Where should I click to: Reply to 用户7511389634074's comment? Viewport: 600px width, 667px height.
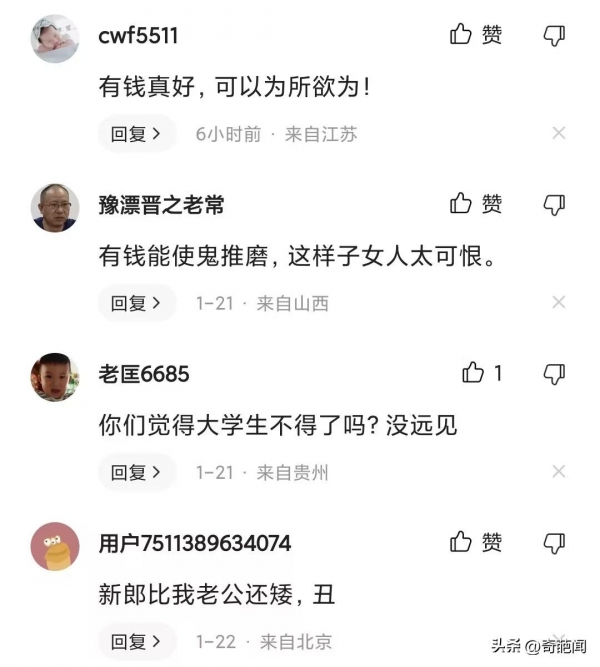(136, 641)
